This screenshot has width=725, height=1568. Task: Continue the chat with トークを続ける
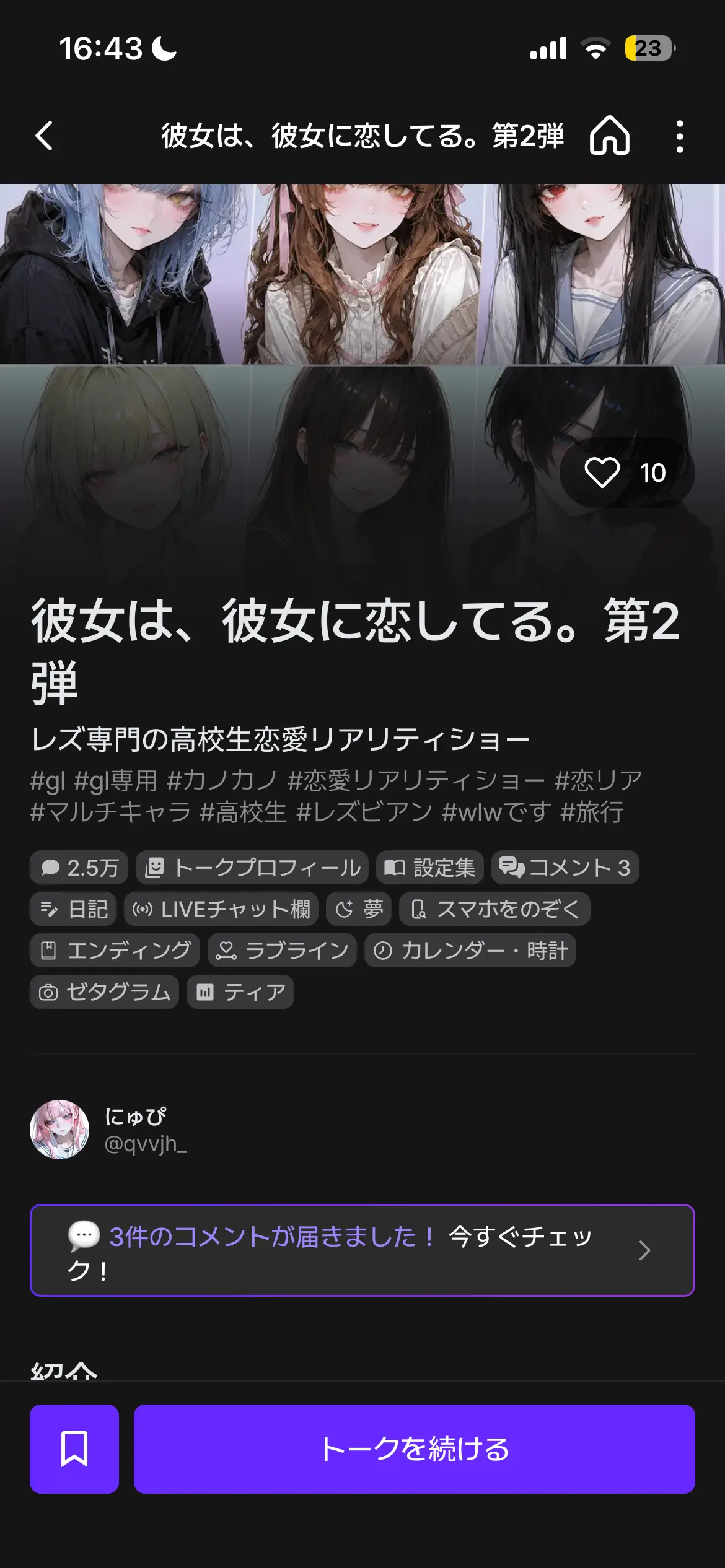click(415, 1449)
